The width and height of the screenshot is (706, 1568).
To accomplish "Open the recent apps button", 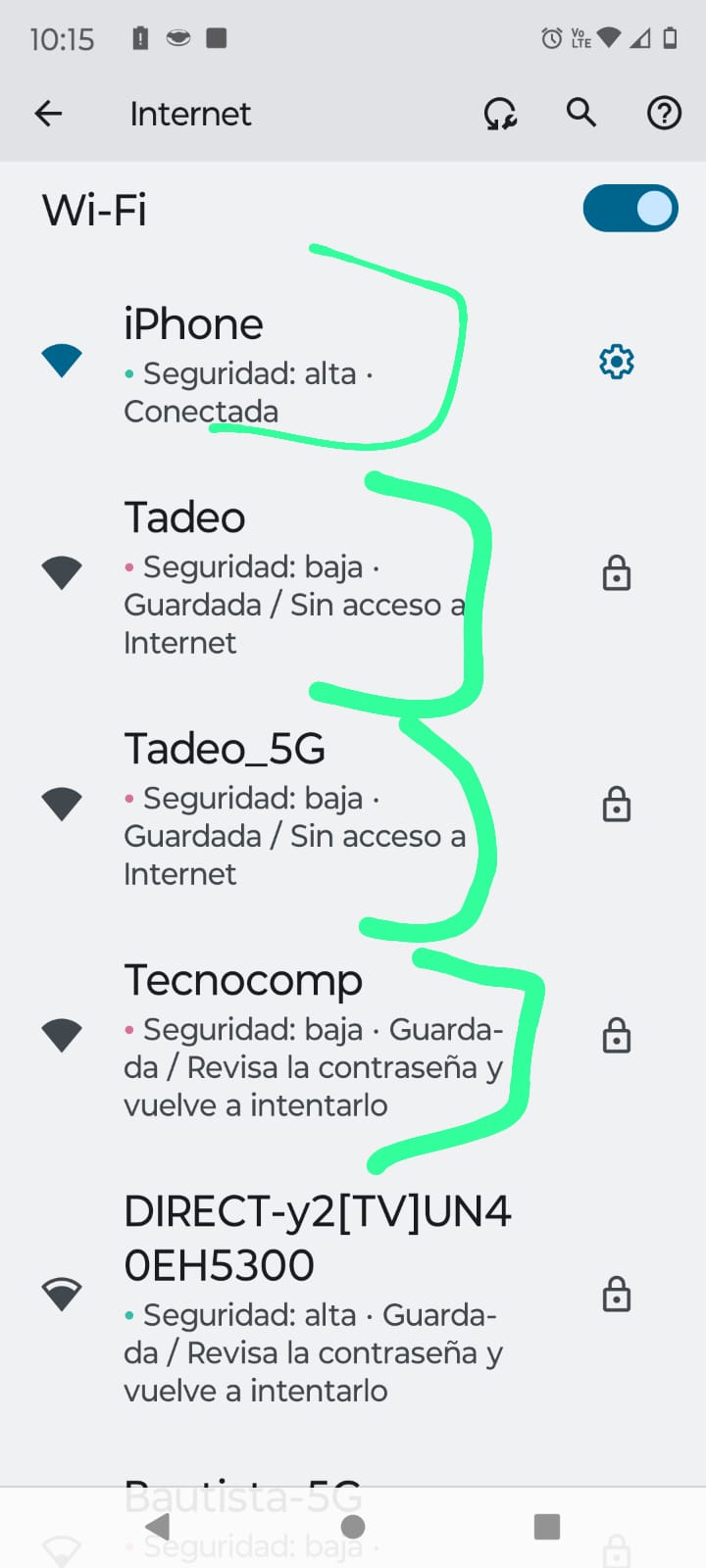I will [x=546, y=1527].
